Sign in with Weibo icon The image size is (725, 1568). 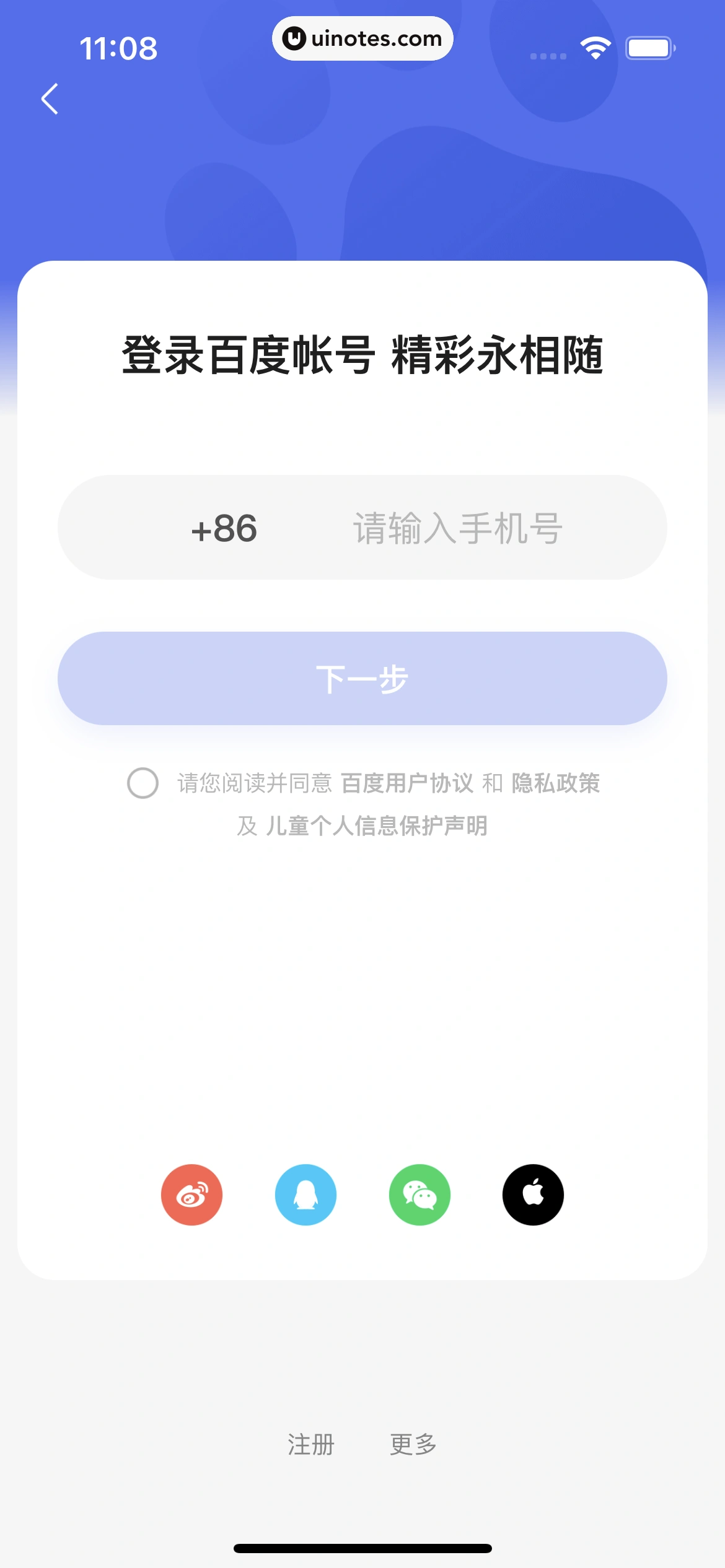[192, 1194]
